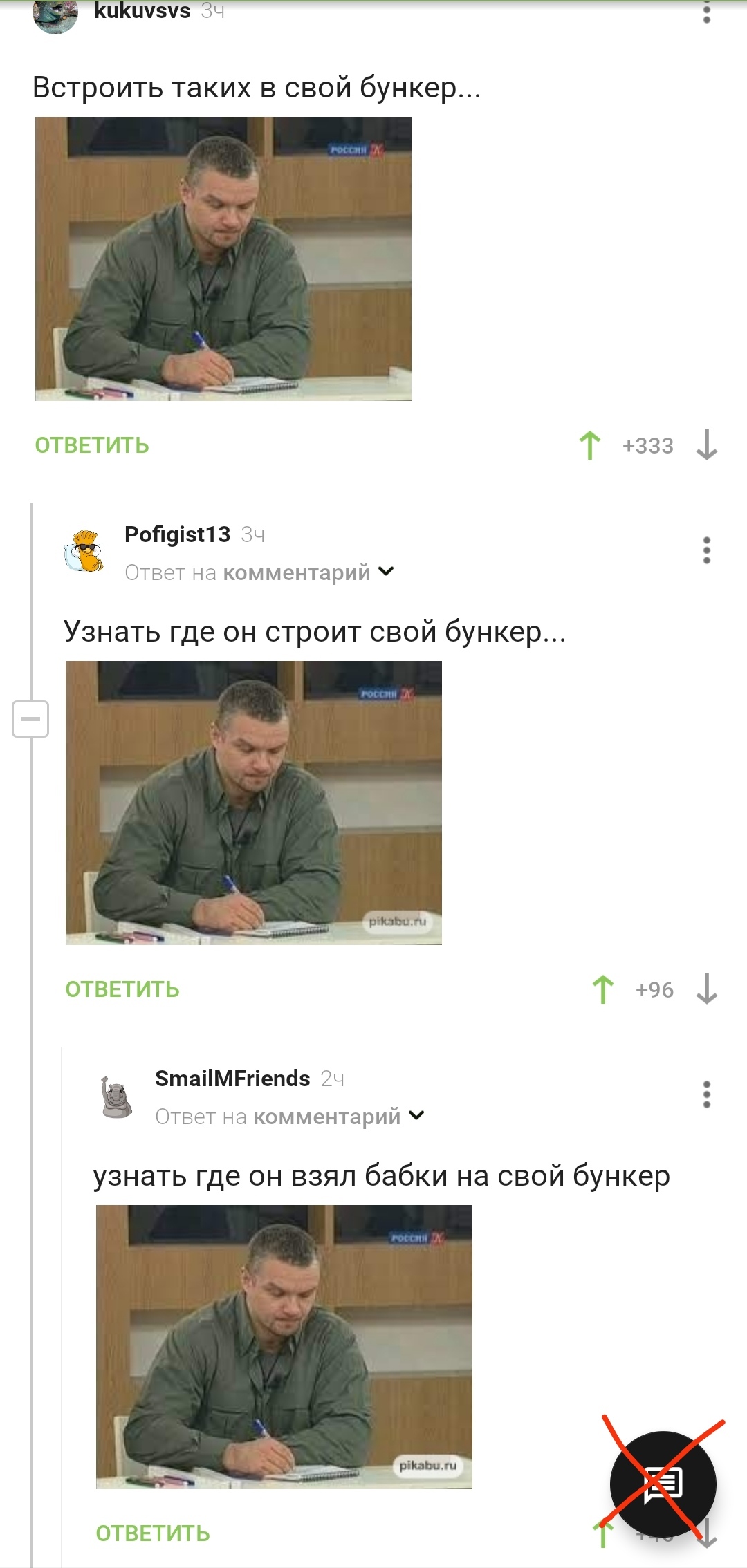Open overflow menu on SmailMFriends comment

coord(706,1094)
